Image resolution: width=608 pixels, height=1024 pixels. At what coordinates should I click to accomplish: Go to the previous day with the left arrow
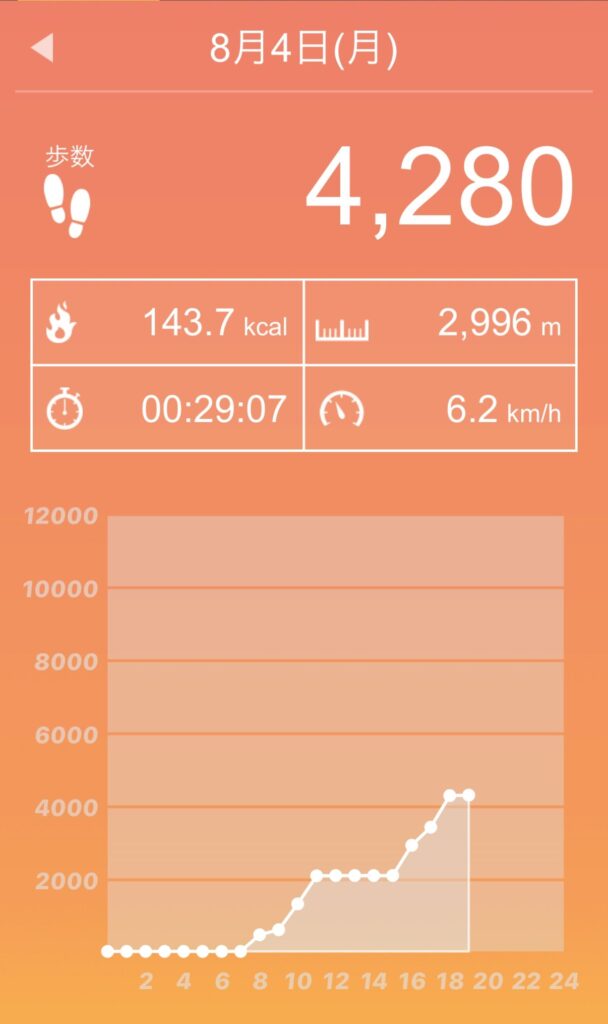point(43,49)
